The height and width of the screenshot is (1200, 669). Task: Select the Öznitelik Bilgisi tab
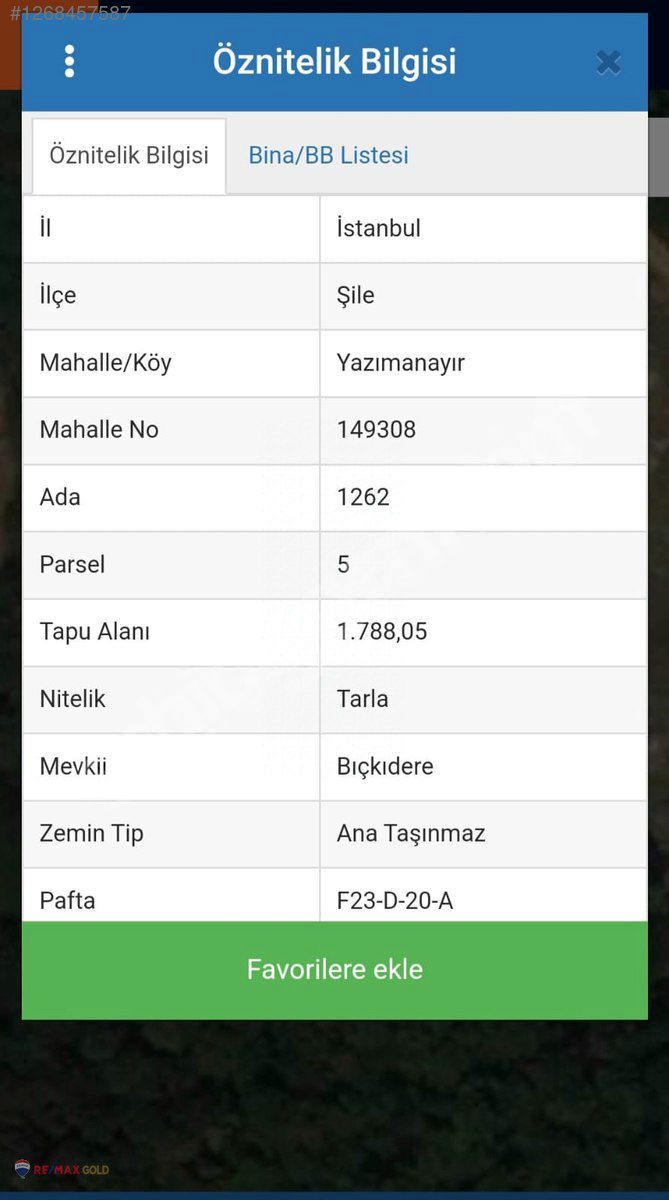pyautogui.click(x=129, y=156)
